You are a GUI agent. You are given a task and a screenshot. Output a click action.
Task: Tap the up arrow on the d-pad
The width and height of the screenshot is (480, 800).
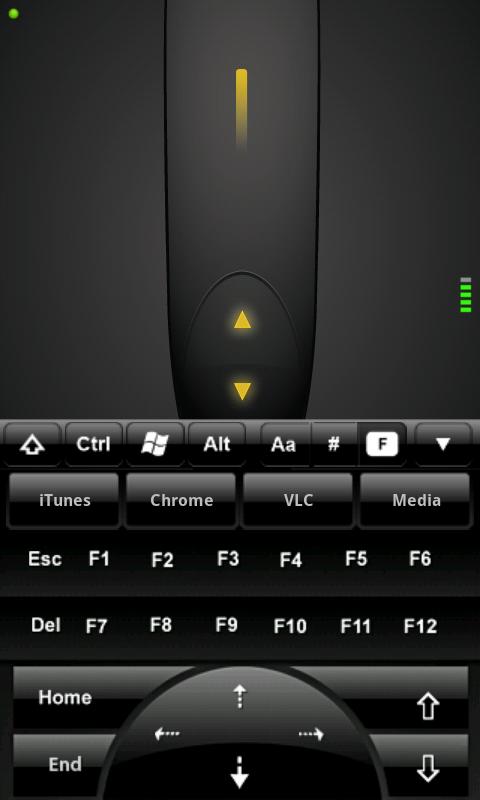click(239, 697)
